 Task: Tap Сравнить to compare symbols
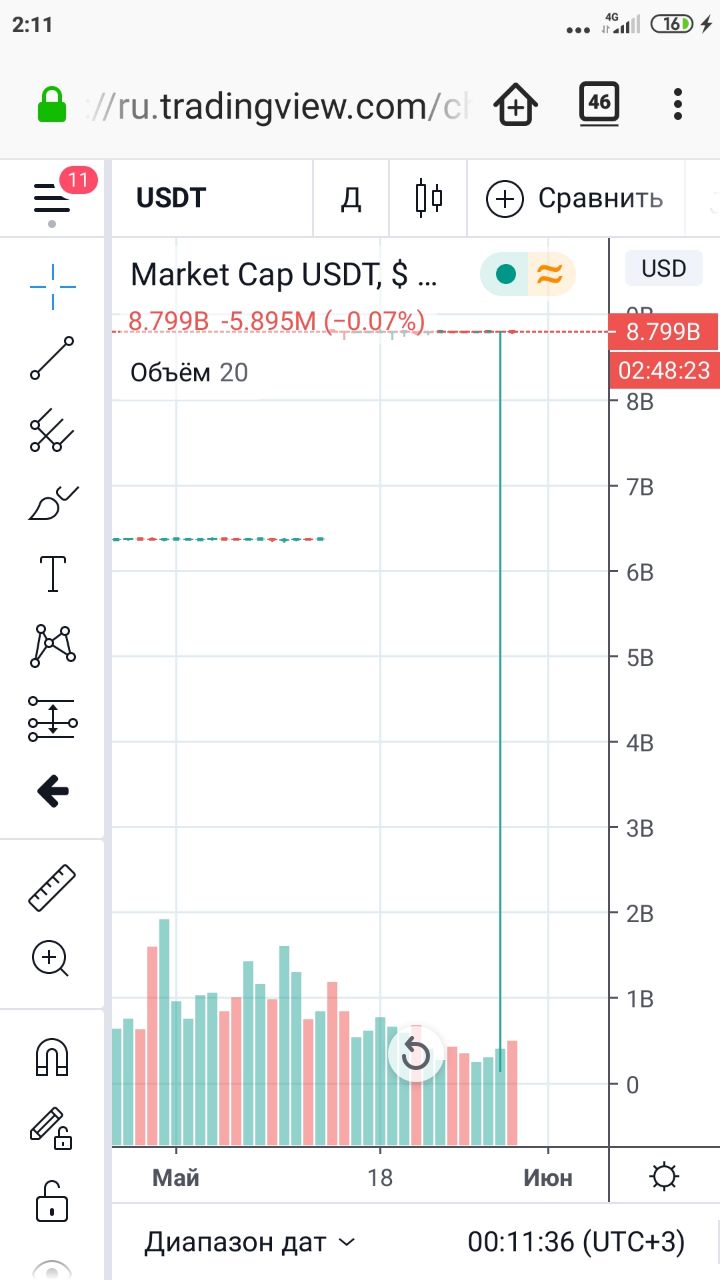[x=575, y=199]
